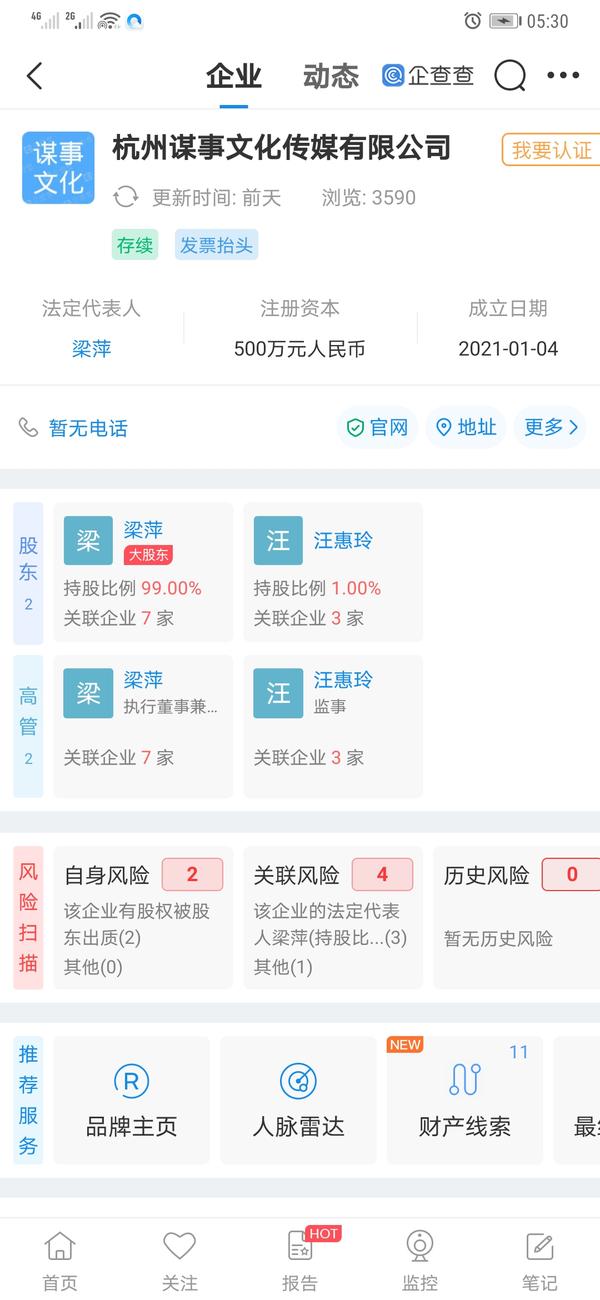This screenshot has height=1300, width=600.
Task: Open 财产线索 service
Action: (465, 1100)
